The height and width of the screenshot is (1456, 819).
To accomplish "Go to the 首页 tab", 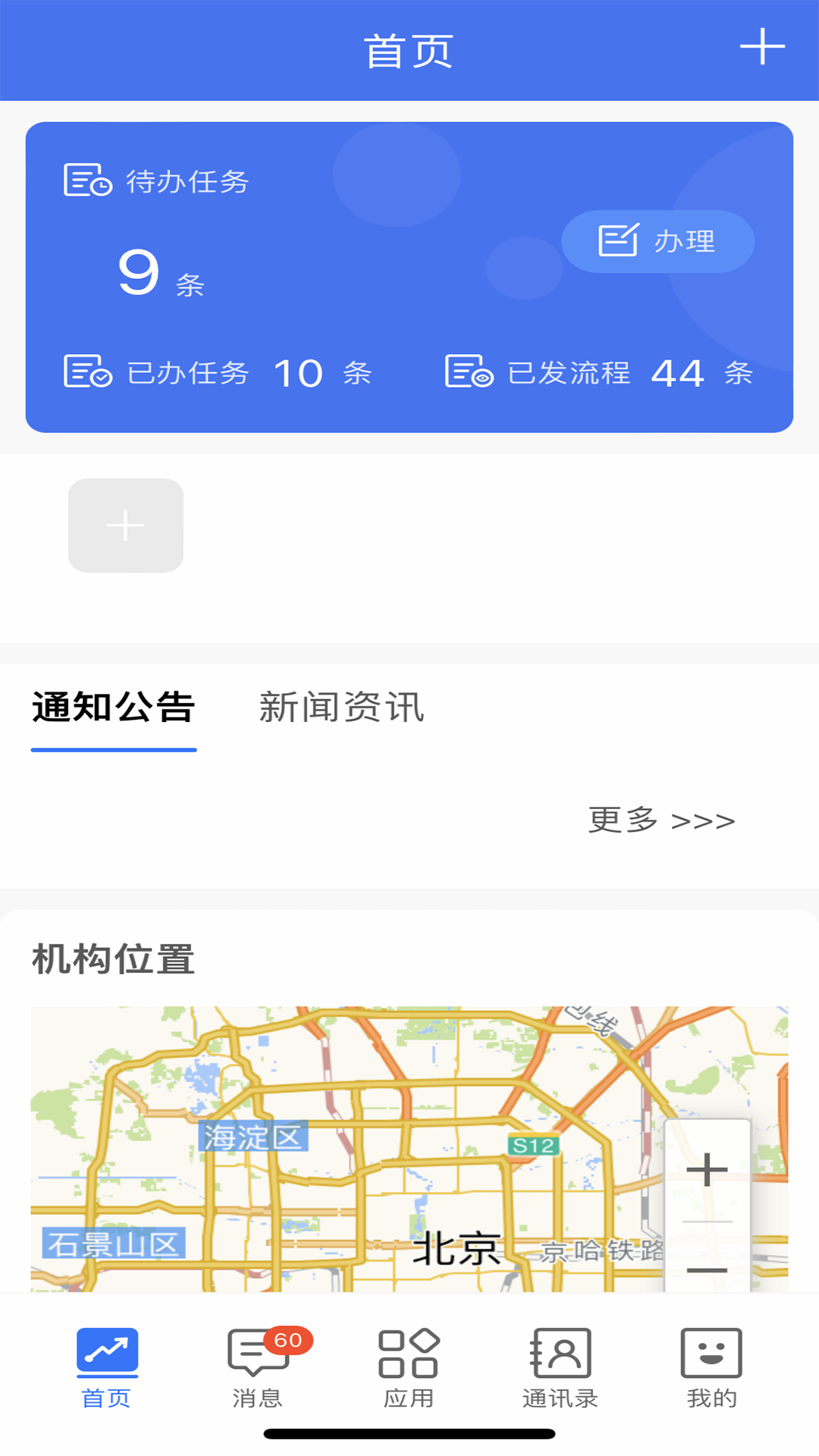I will pos(107,1367).
